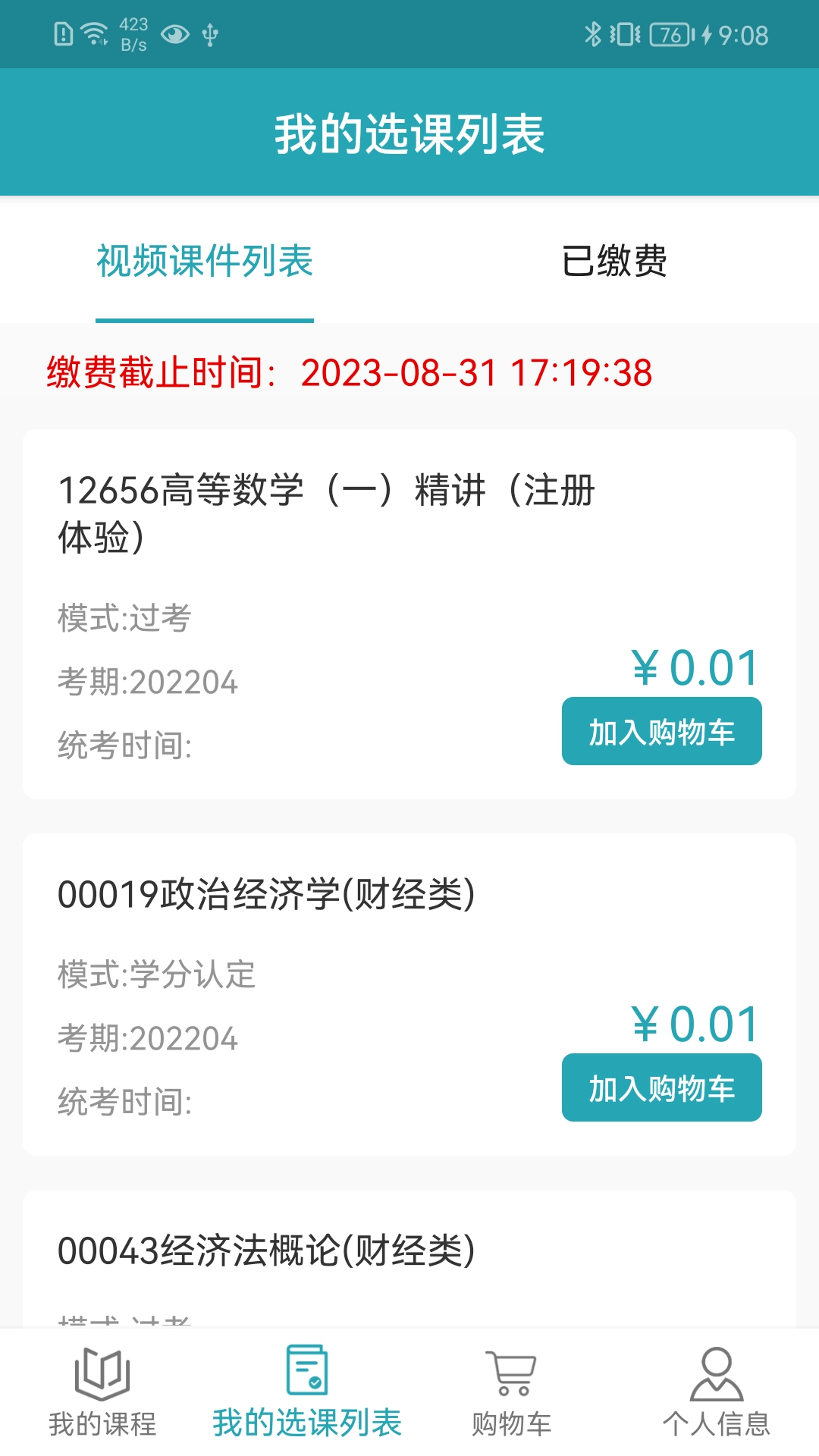
Task: Open the 购物车 shopping cart tab
Action: tap(512, 1392)
